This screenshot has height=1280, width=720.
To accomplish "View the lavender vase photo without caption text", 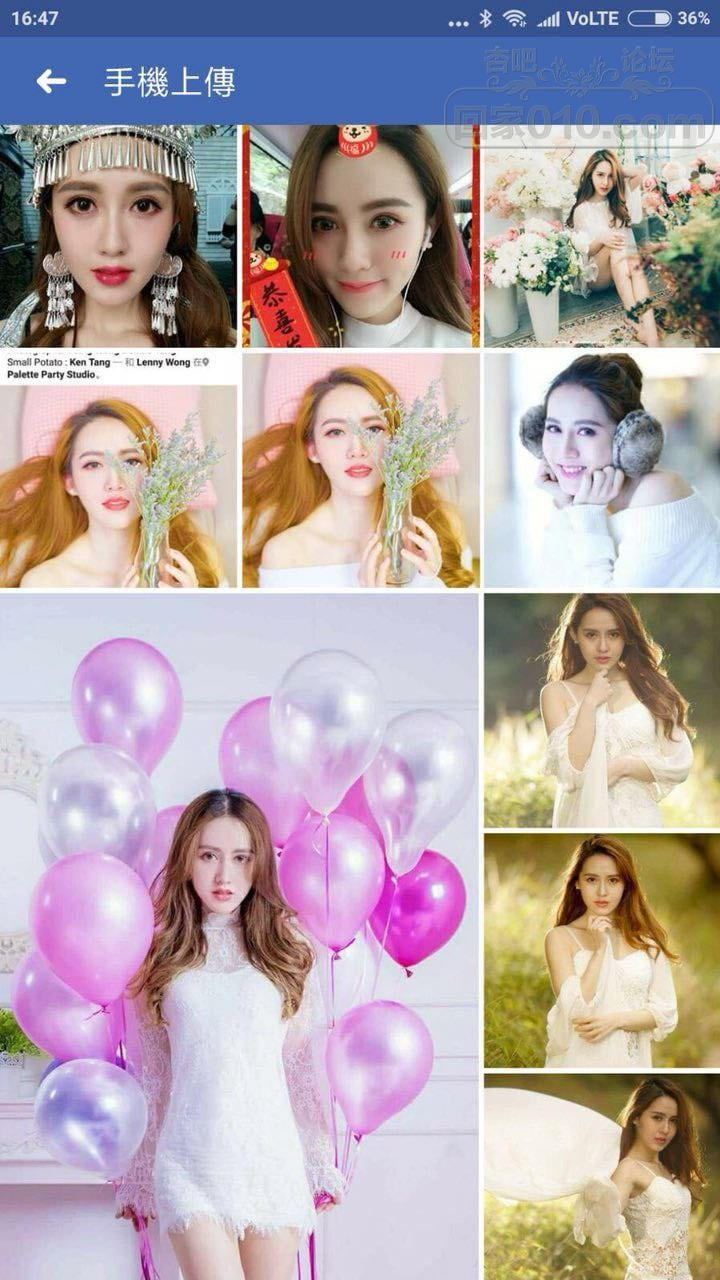I will (360, 470).
